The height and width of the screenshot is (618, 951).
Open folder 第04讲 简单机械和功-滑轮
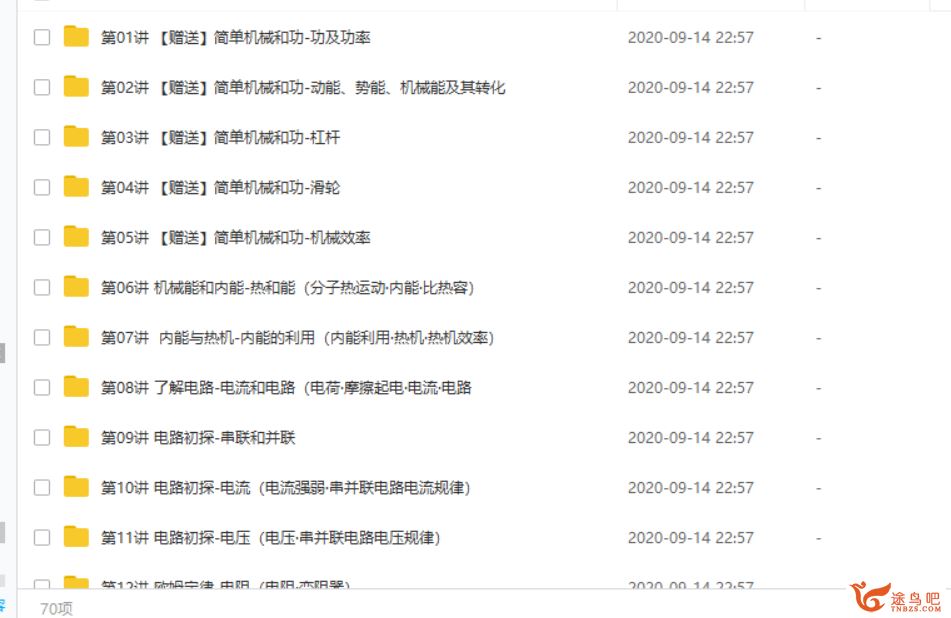pyautogui.click(x=220, y=188)
